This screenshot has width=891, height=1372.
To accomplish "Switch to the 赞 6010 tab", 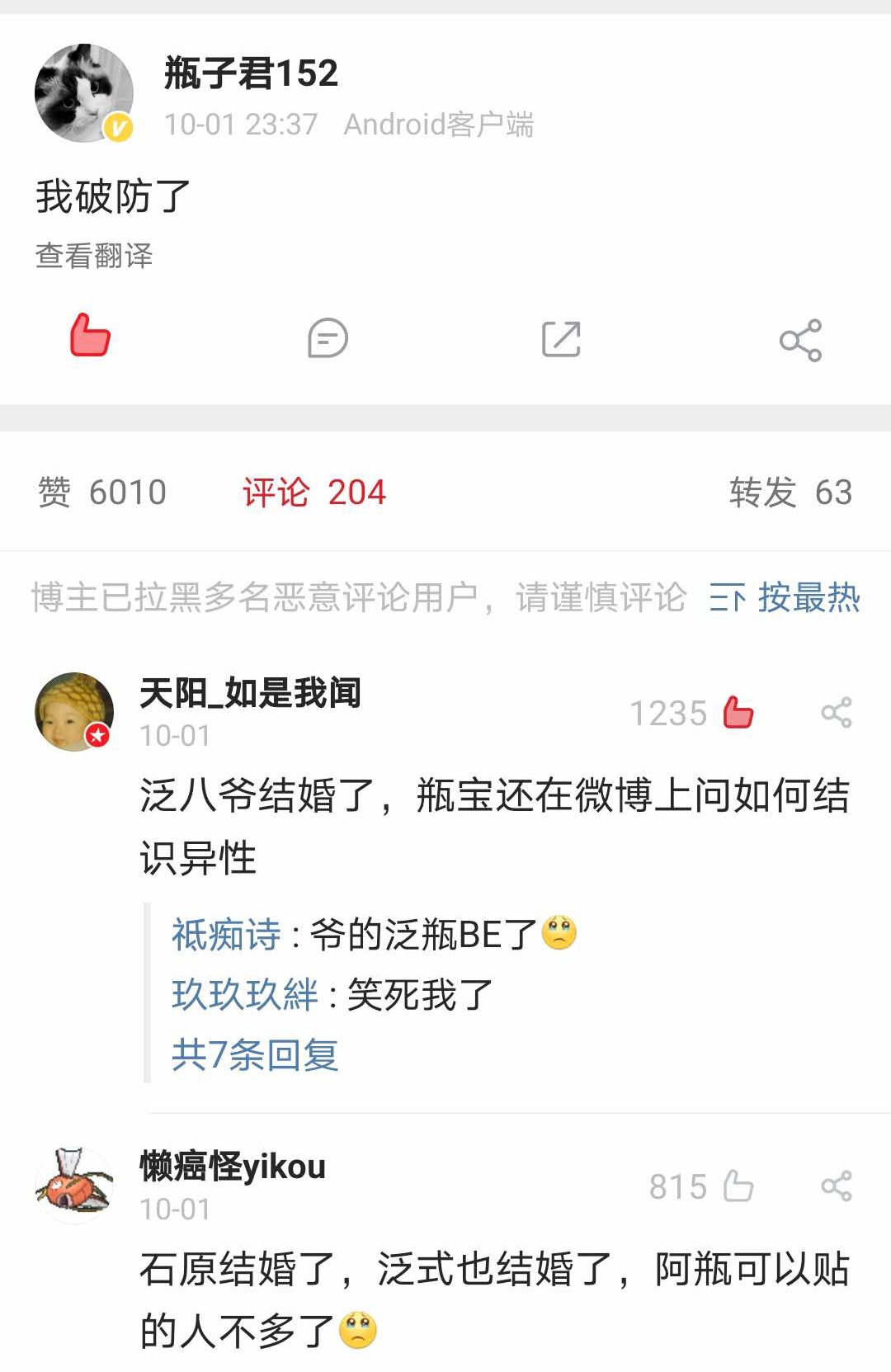I will coord(102,493).
